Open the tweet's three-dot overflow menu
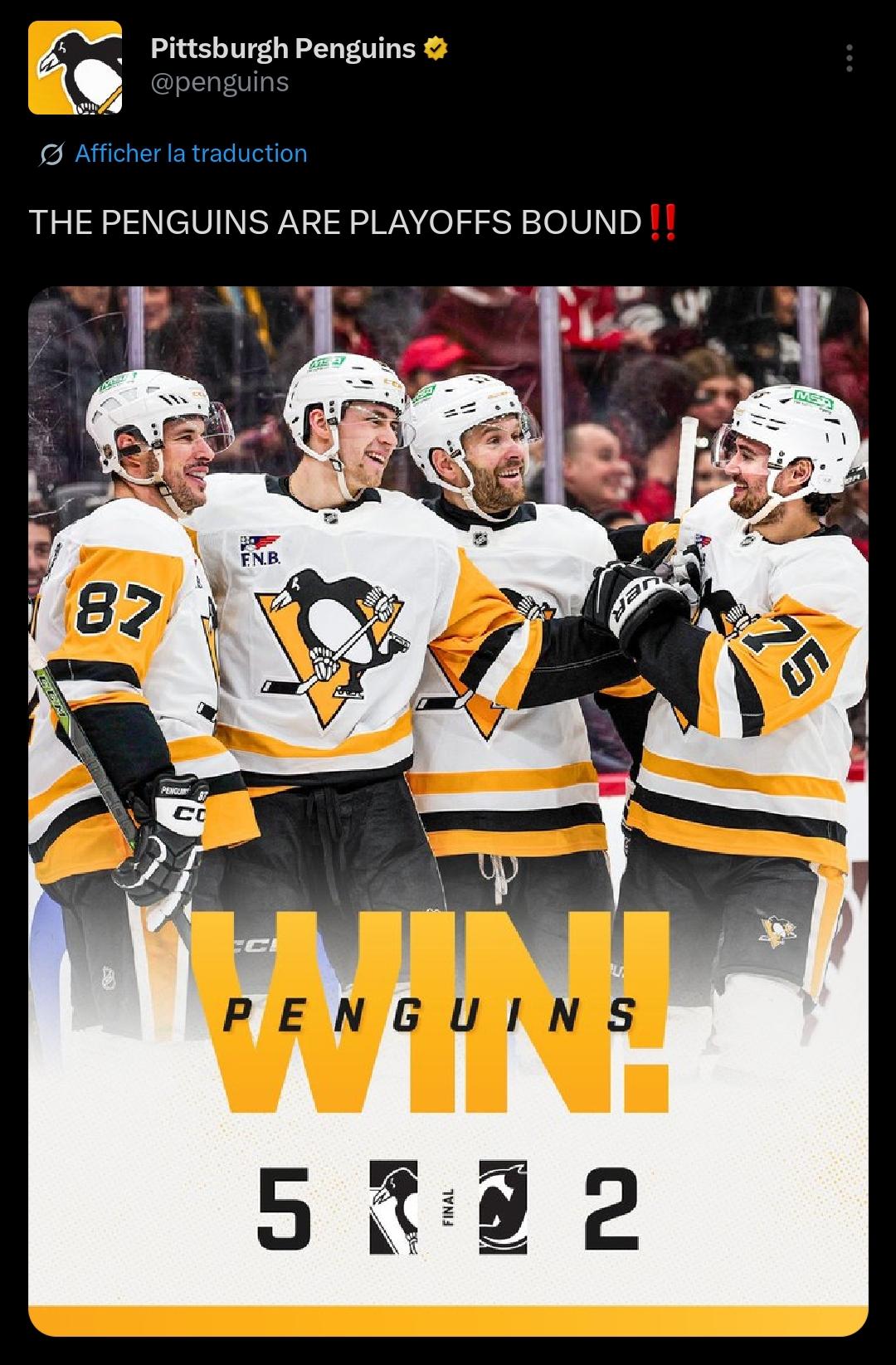The image size is (896, 1365). click(x=849, y=58)
